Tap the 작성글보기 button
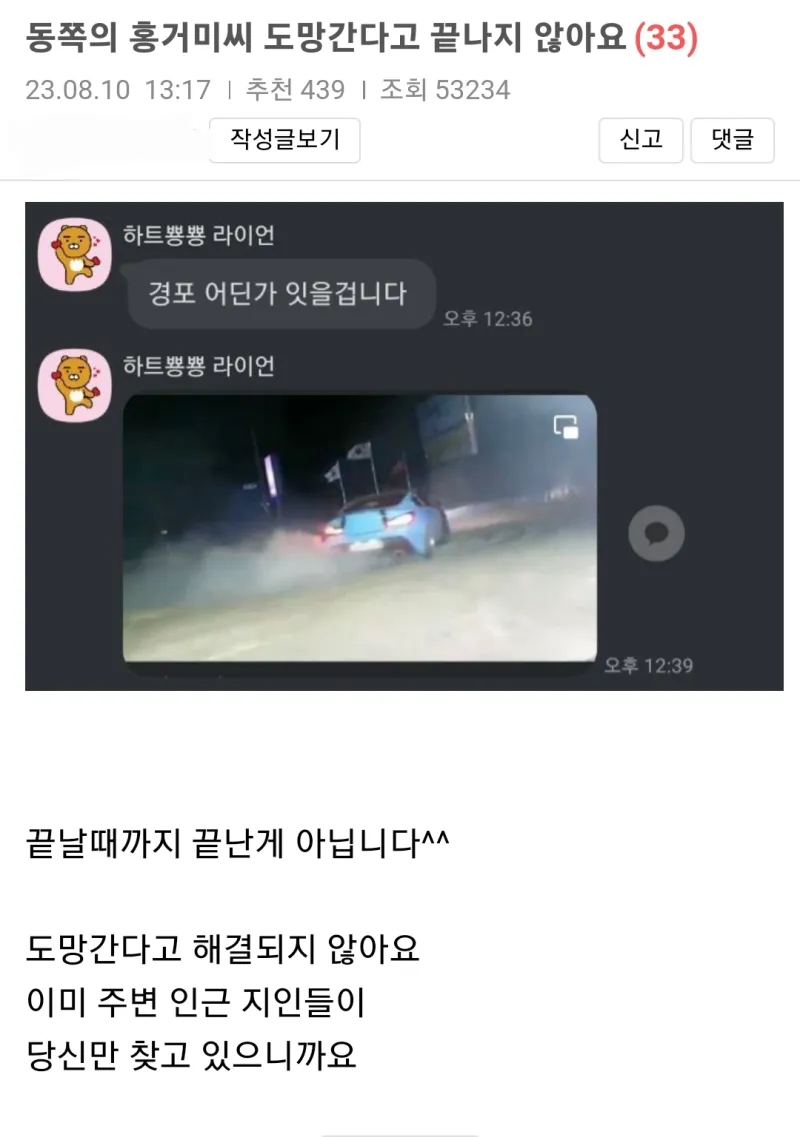 click(285, 140)
